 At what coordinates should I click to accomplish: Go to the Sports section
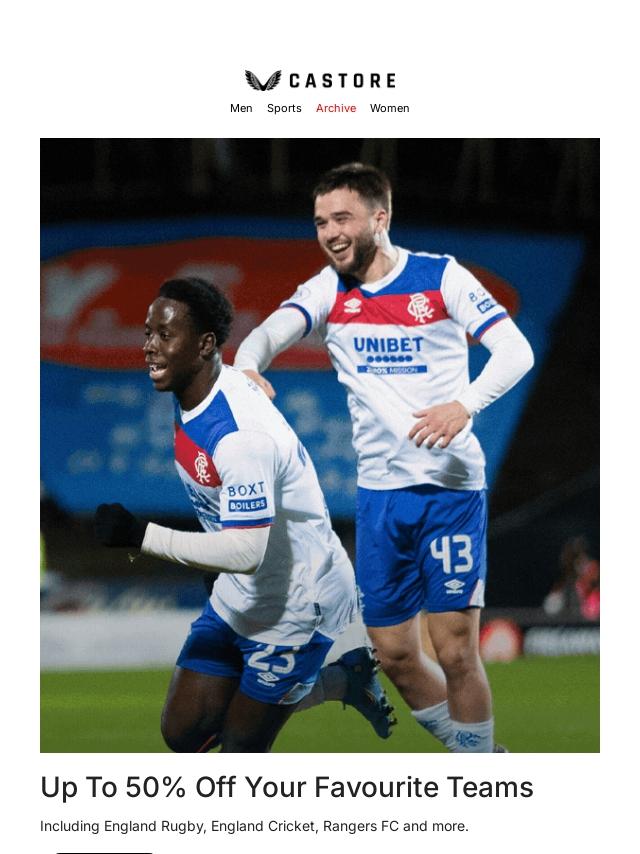click(284, 108)
